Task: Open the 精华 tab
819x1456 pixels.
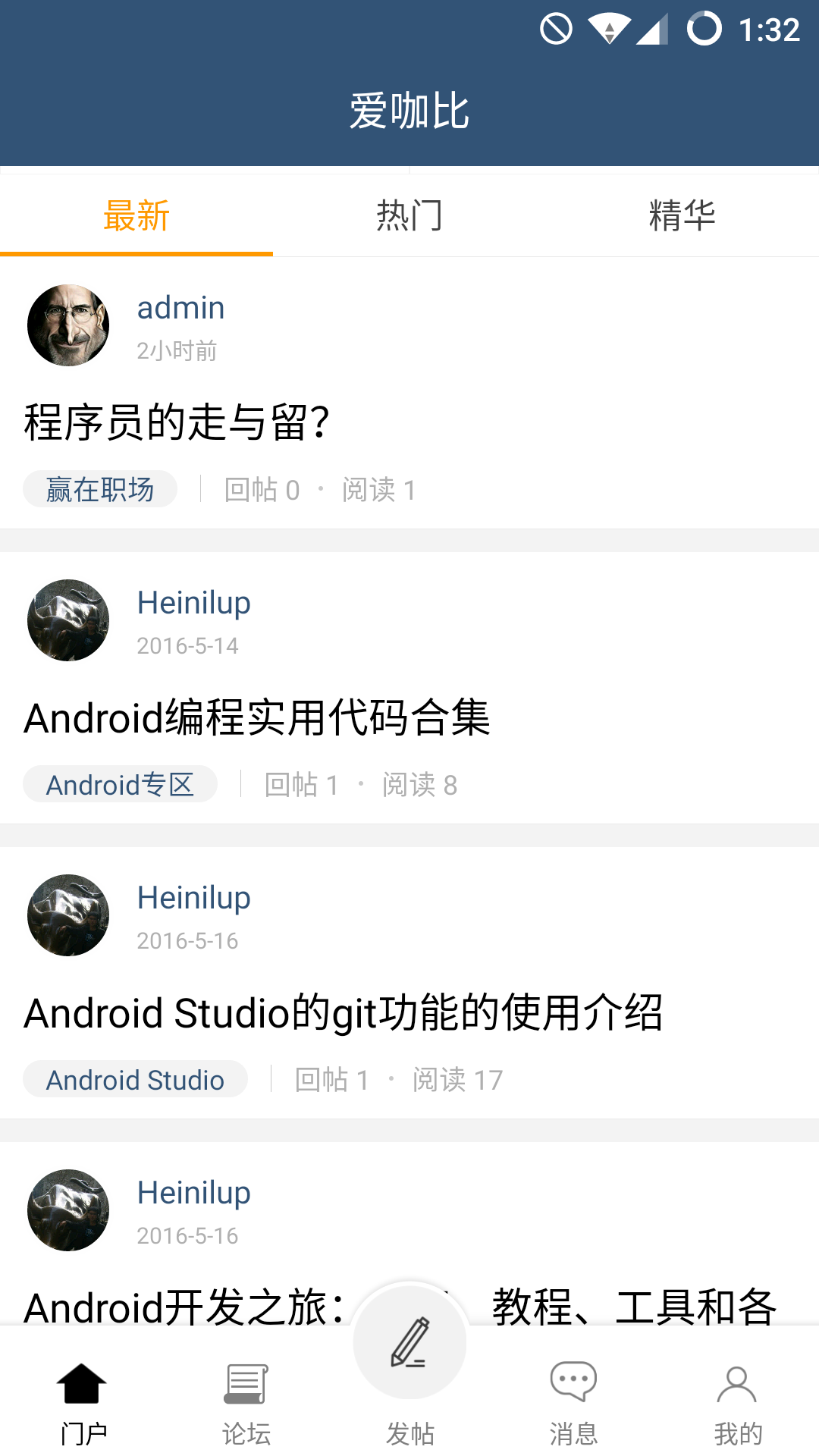Action: [x=682, y=216]
